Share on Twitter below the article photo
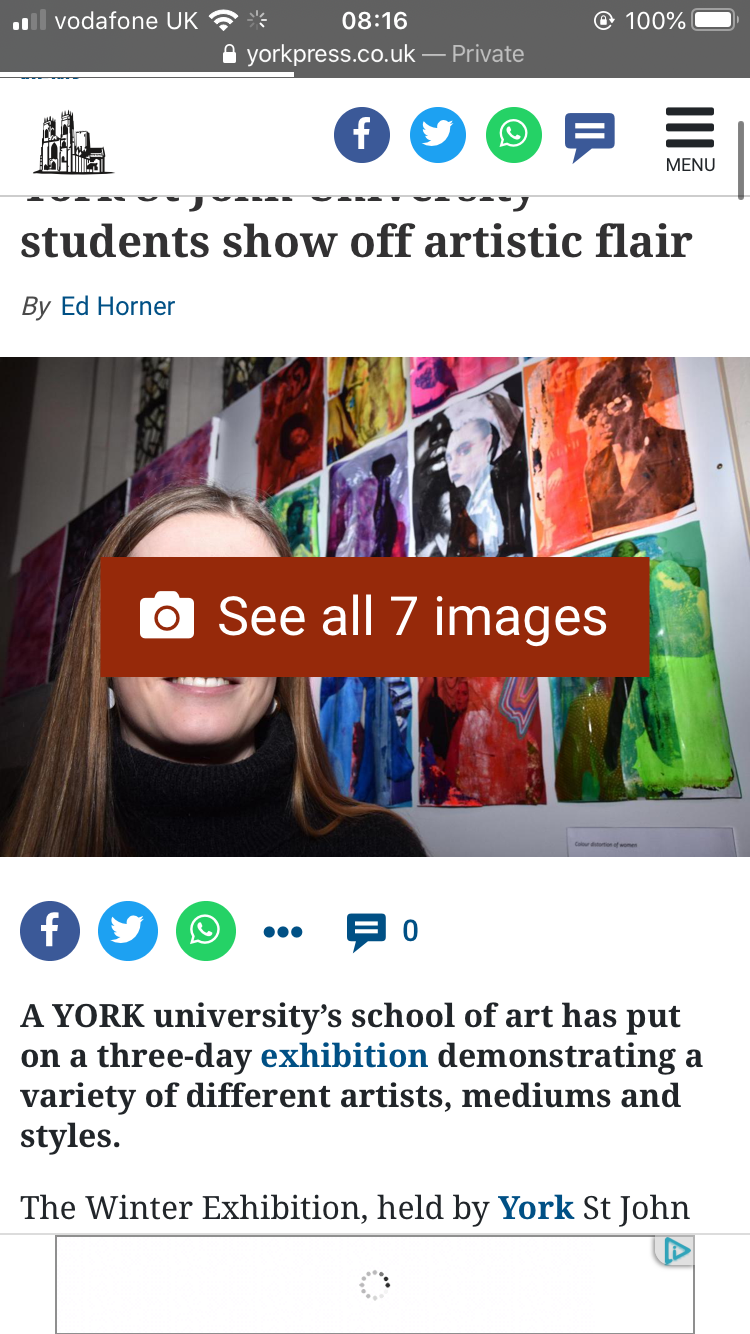This screenshot has height=1334, width=750. [x=127, y=931]
